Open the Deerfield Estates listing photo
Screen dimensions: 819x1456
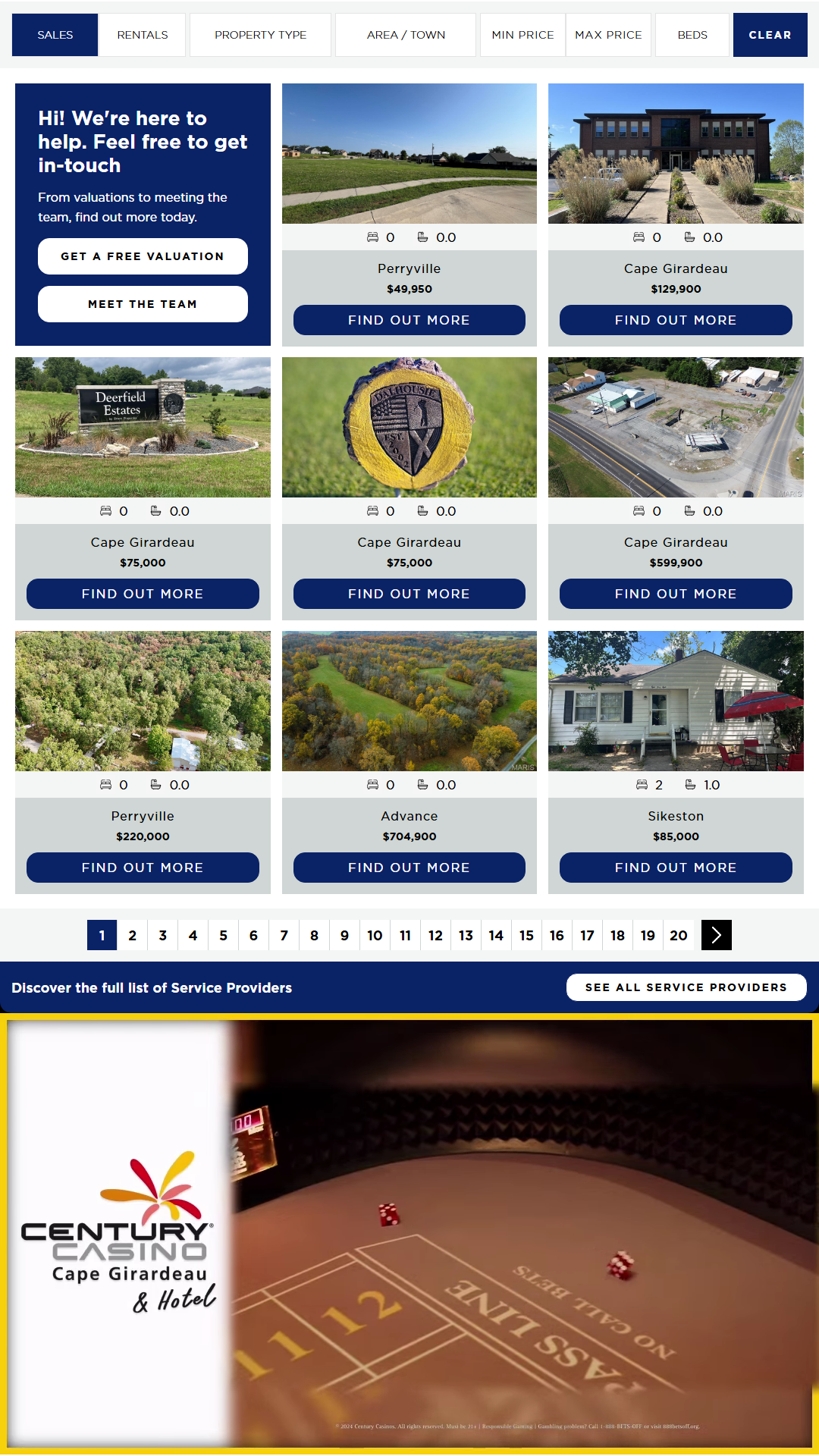pyautogui.click(x=143, y=427)
